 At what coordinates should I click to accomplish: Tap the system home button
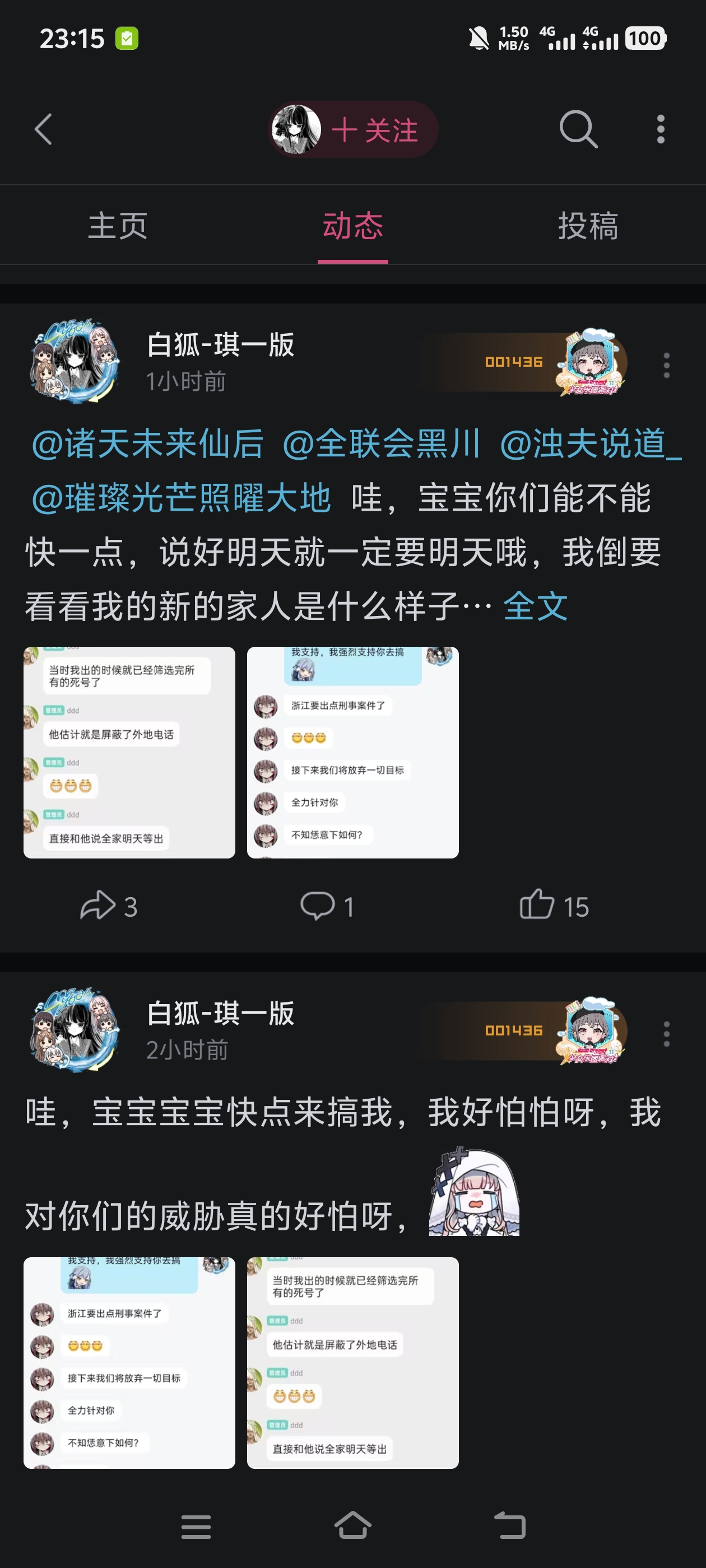(352, 1525)
